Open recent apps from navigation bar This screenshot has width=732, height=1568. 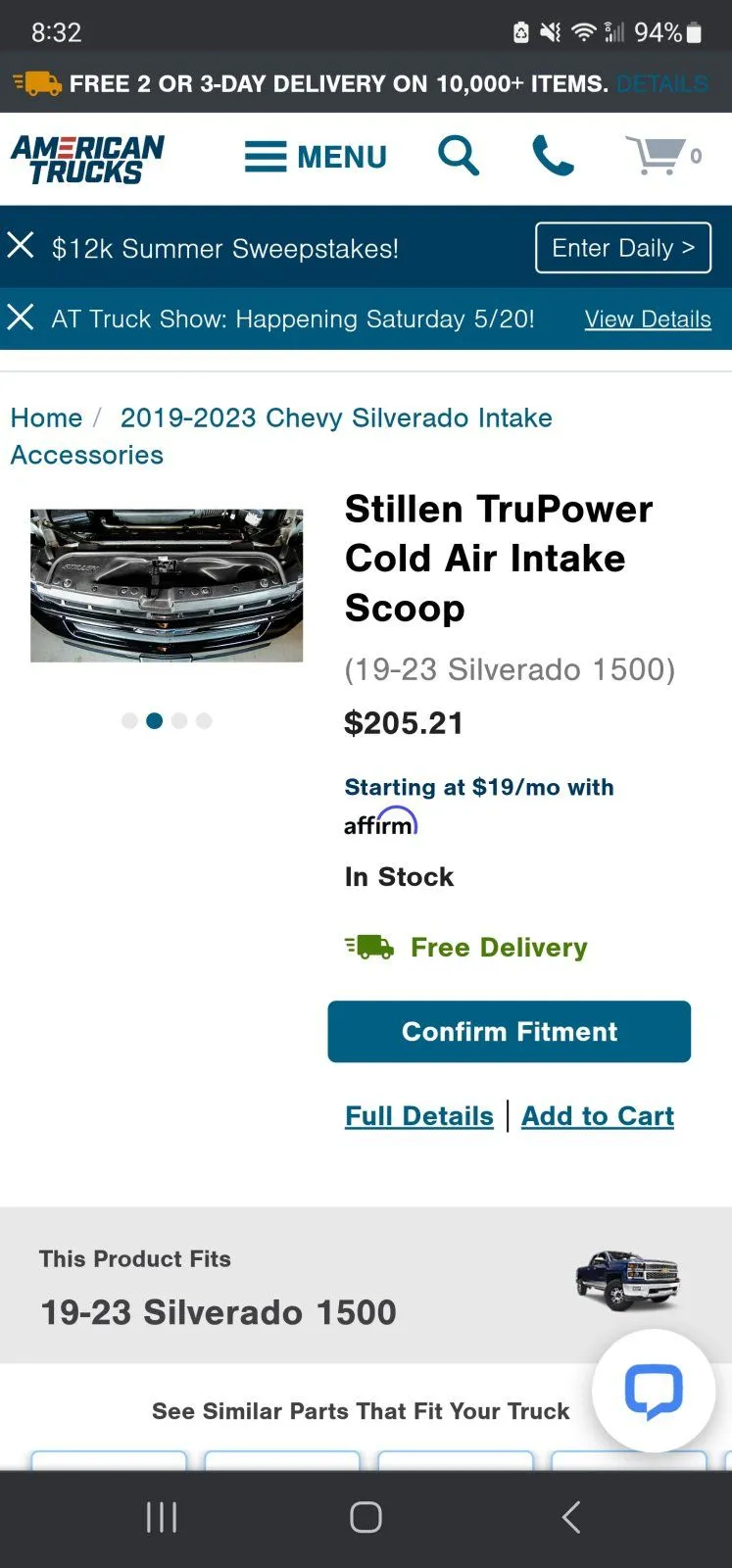coord(162,1517)
